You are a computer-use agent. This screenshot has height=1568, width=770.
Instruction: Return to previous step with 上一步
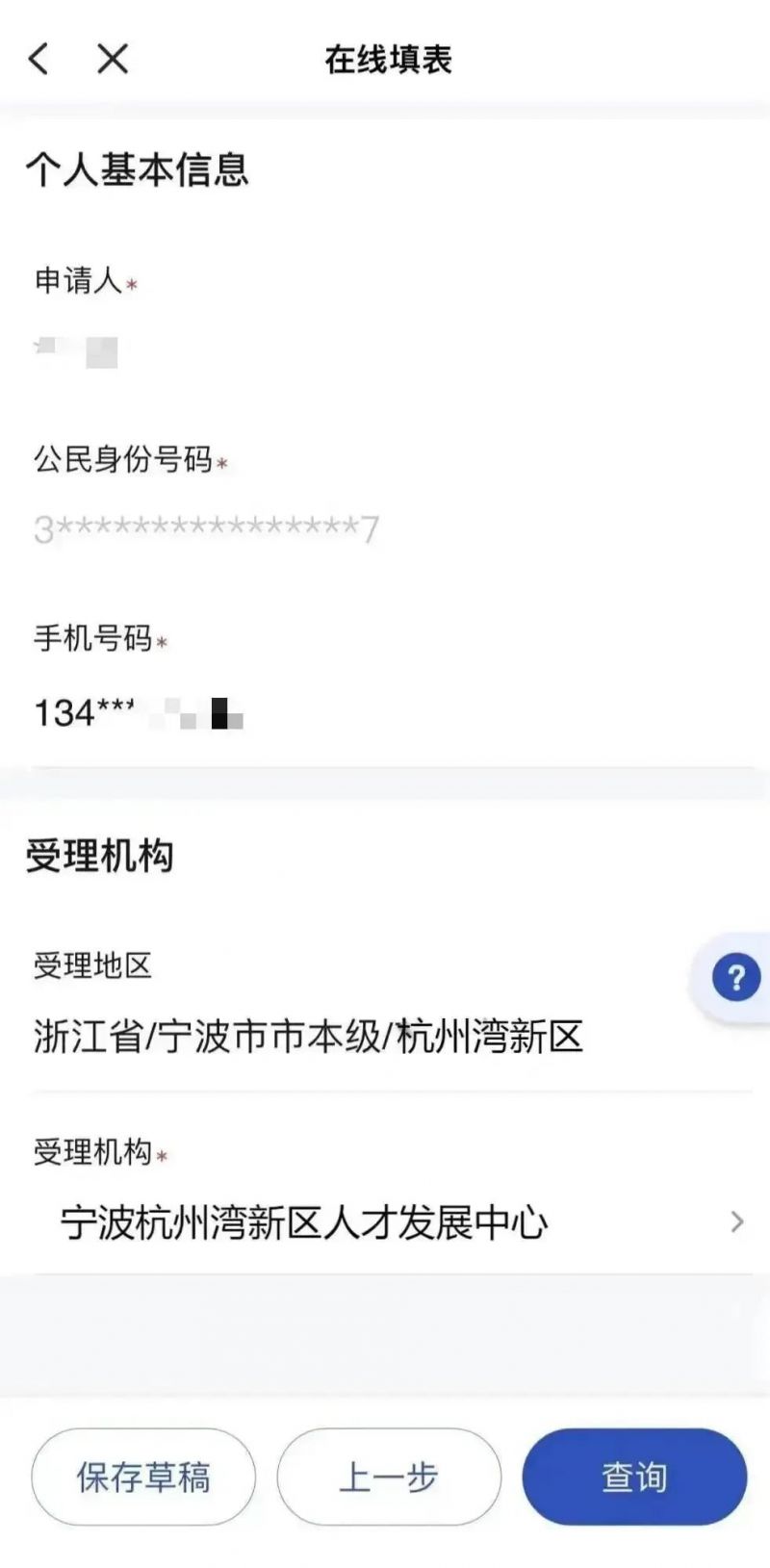click(x=389, y=1477)
